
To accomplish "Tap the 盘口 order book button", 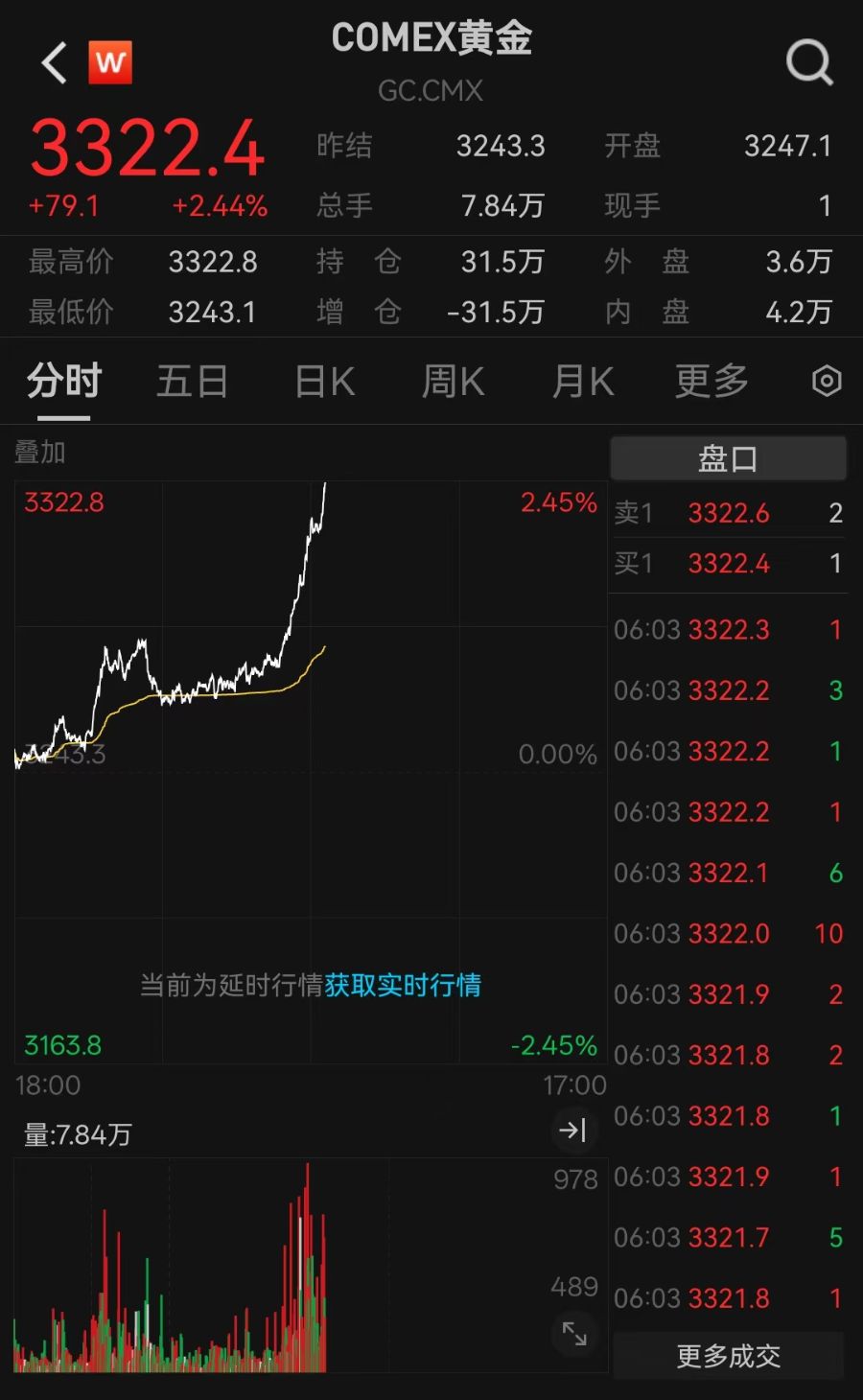I will coord(728,458).
